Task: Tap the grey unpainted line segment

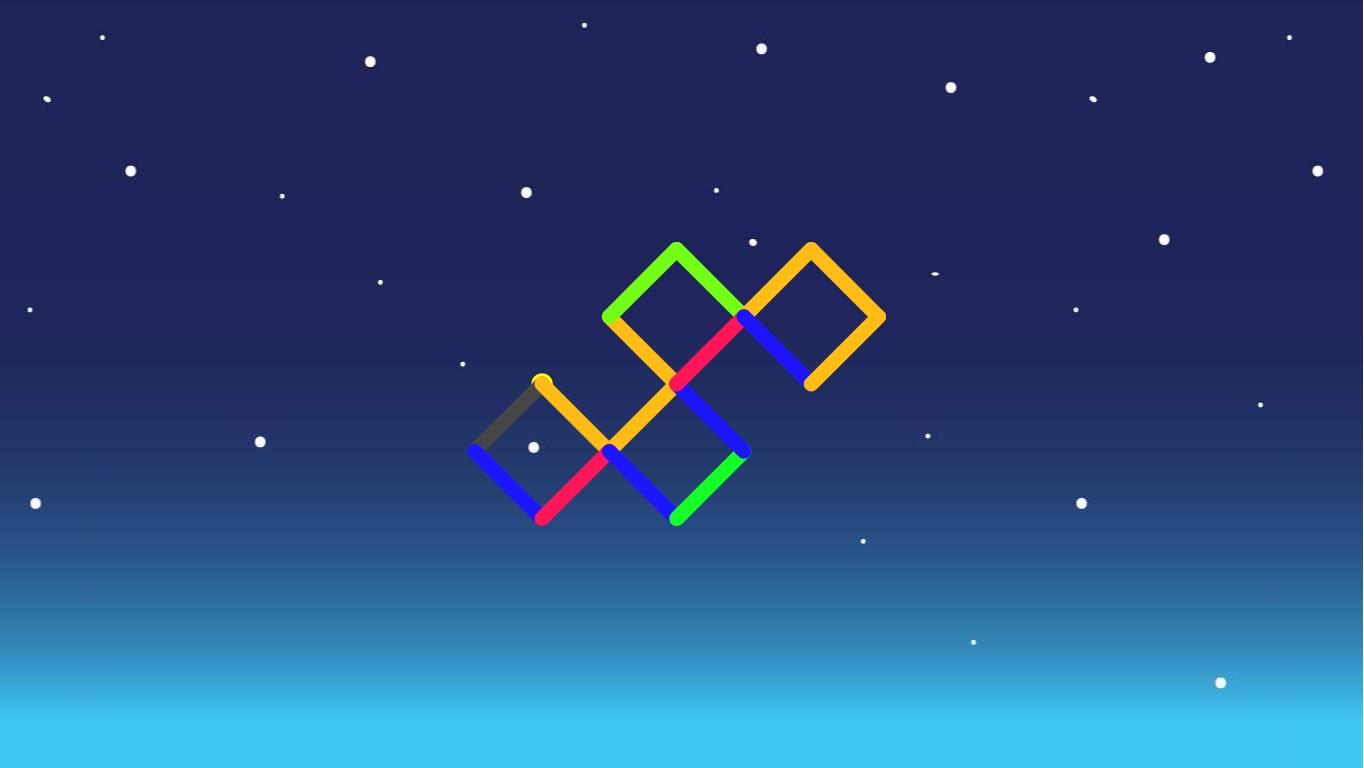Action: coord(508,417)
